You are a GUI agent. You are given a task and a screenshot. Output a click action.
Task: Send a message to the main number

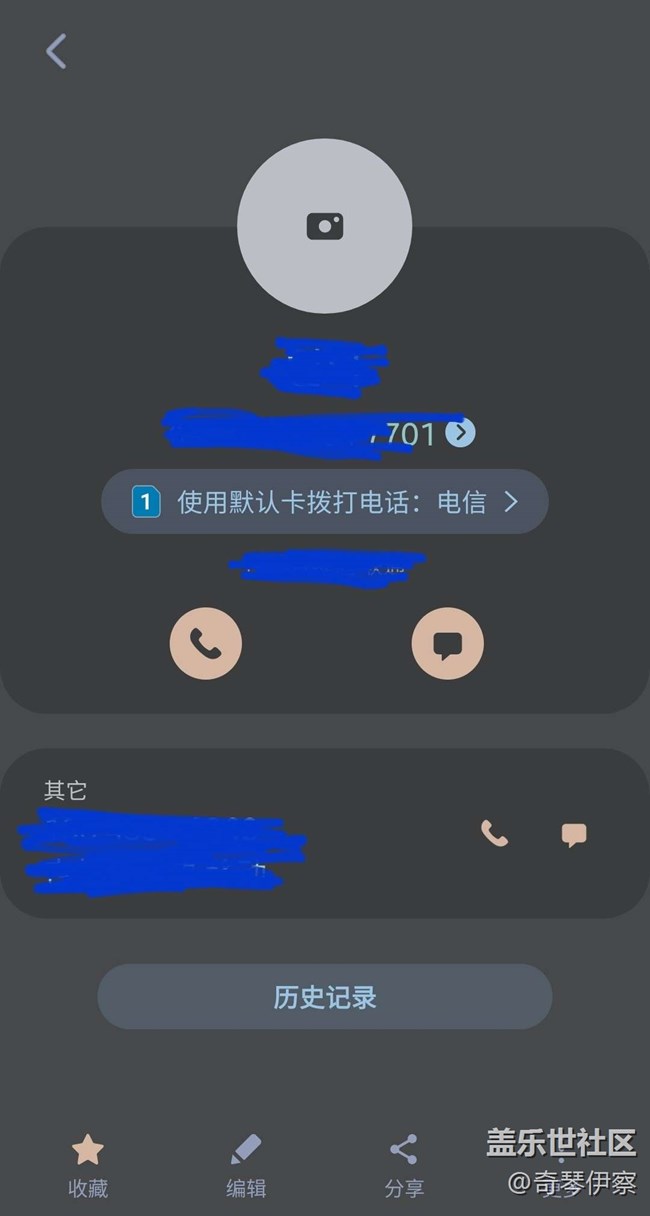(x=447, y=644)
